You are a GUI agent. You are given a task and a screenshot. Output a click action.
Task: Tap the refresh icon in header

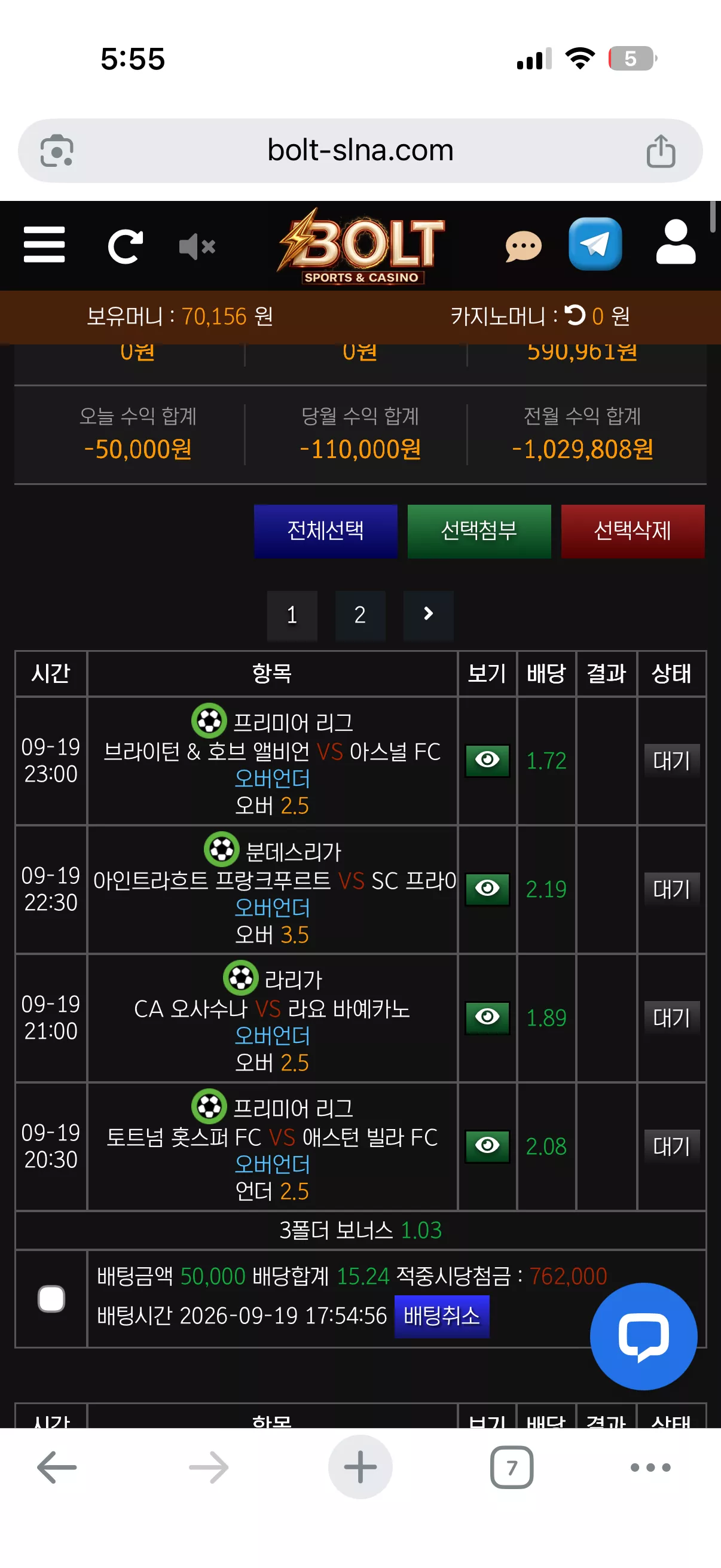click(125, 246)
